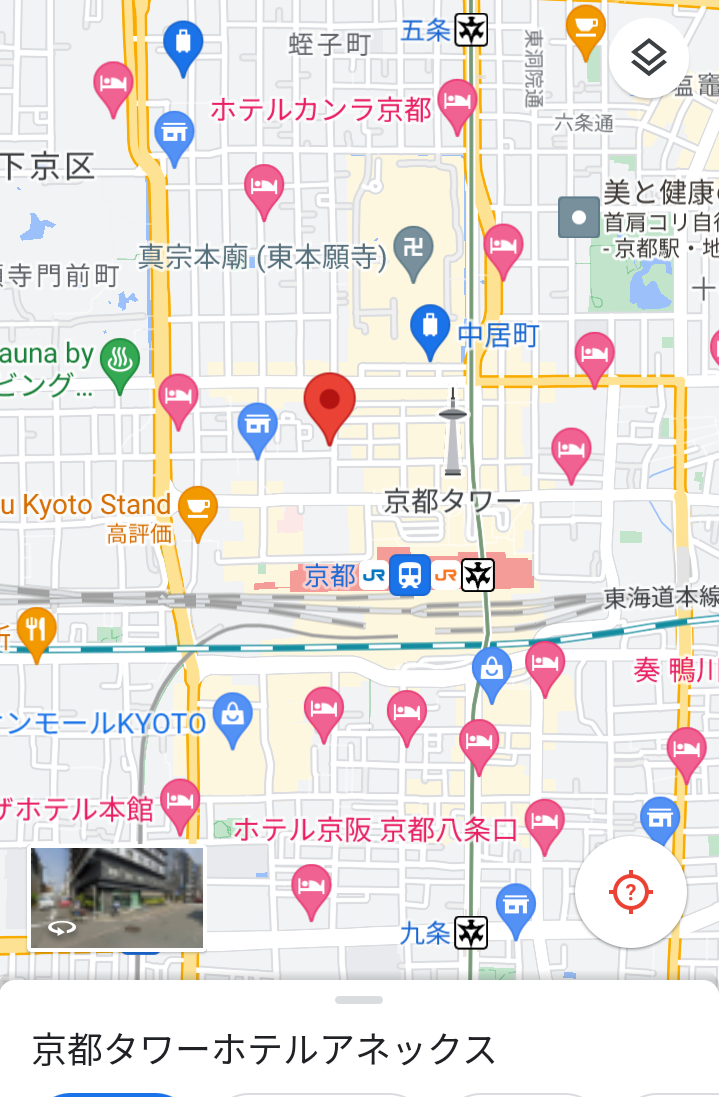Open the 京都 station transit marker

[410, 575]
